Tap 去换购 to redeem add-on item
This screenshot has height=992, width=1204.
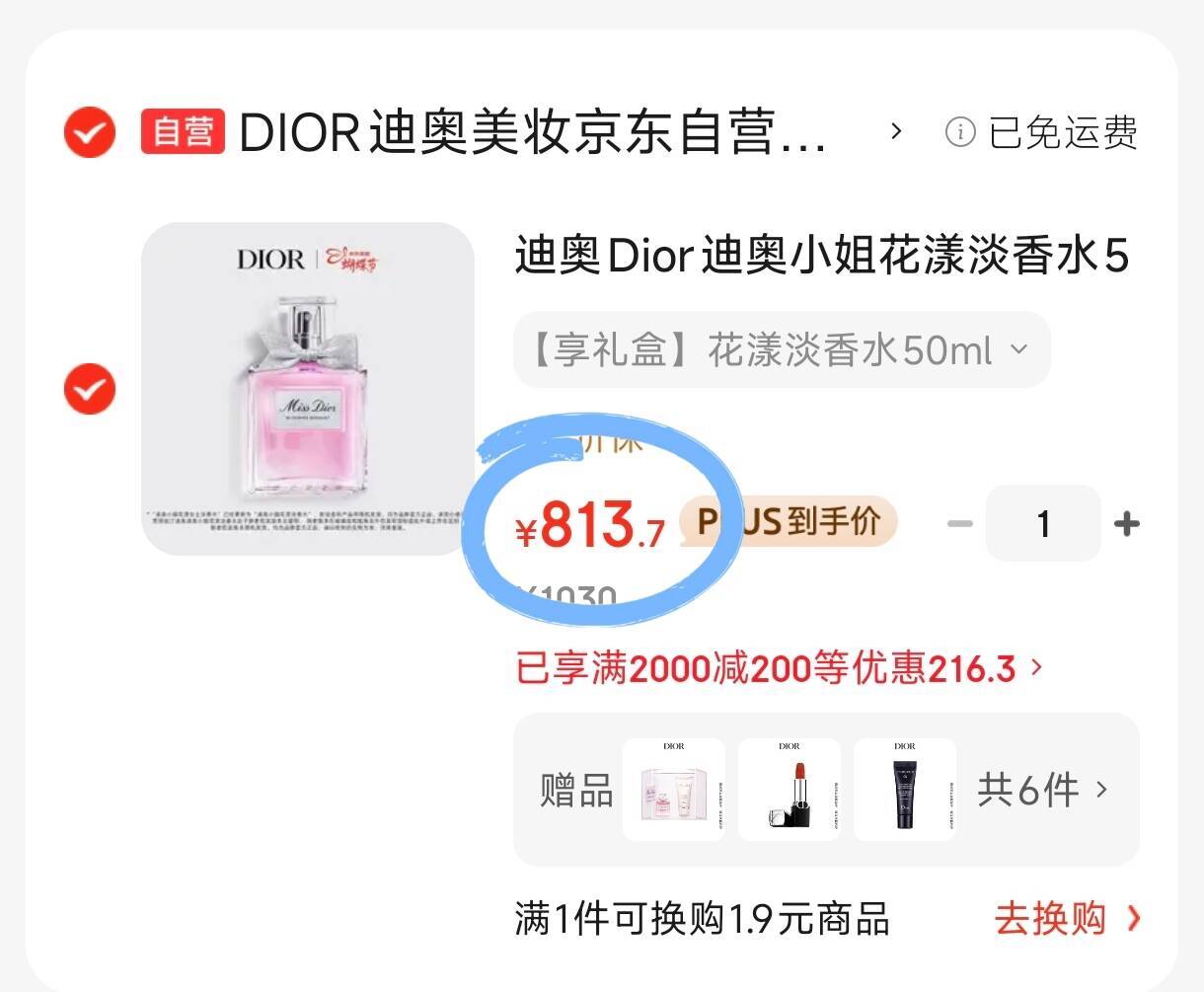(1066, 919)
